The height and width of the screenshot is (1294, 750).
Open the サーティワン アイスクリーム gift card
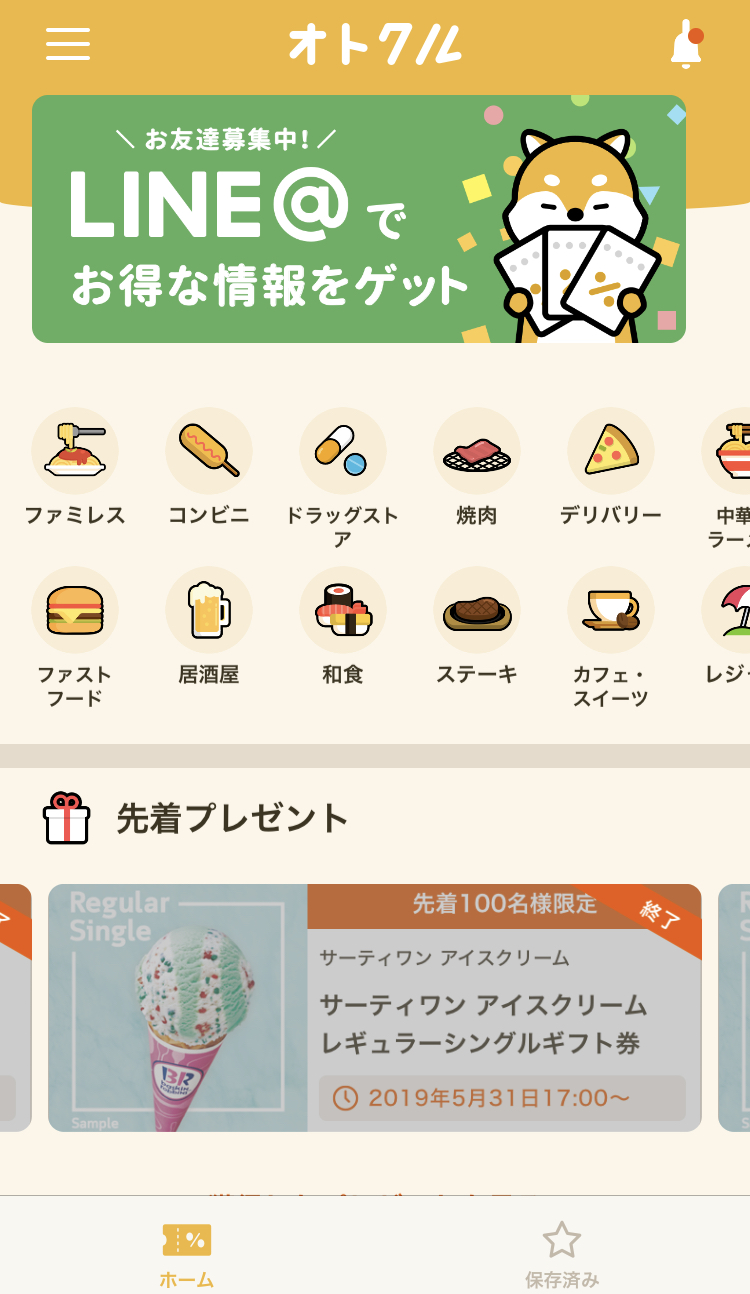pyautogui.click(x=374, y=1007)
